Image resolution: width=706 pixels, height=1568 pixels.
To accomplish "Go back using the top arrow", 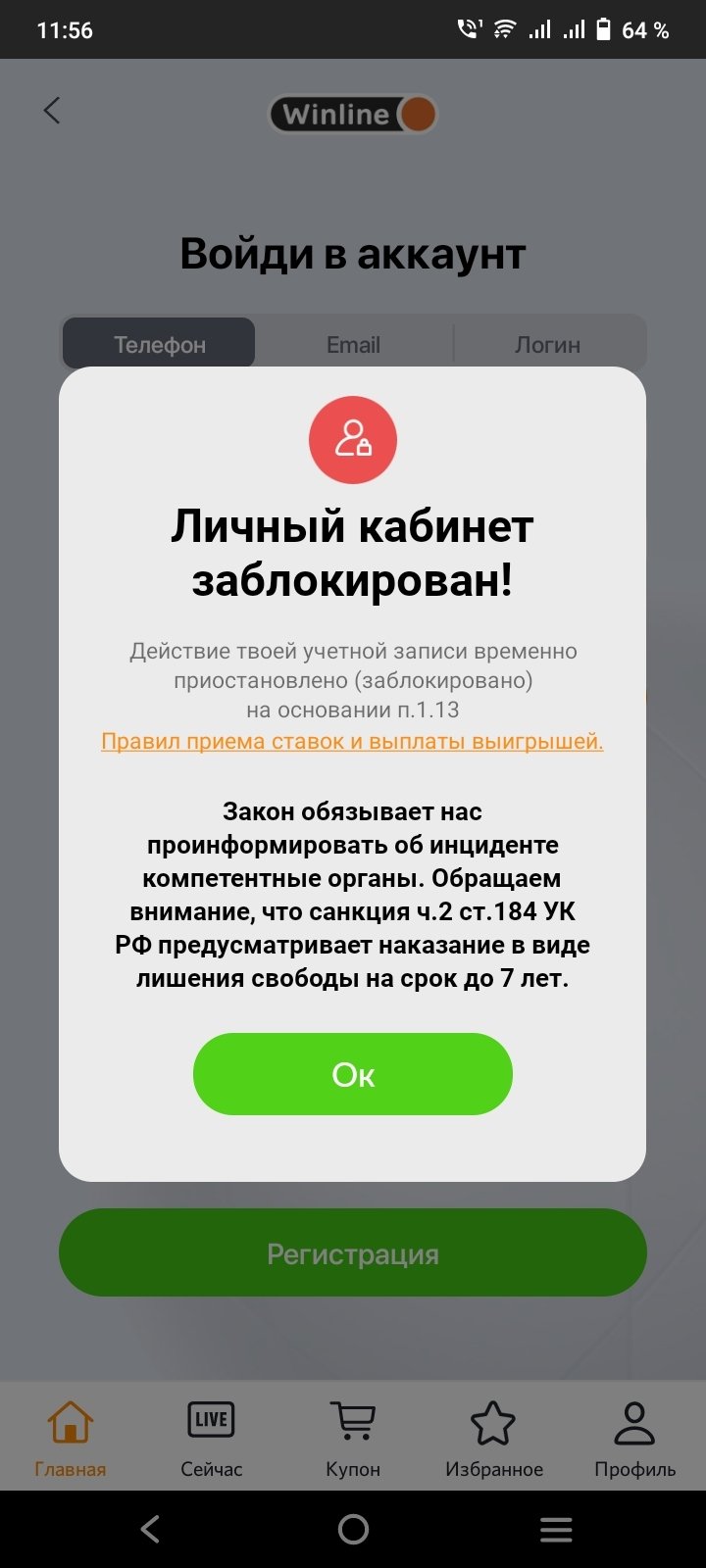I will tap(52, 111).
